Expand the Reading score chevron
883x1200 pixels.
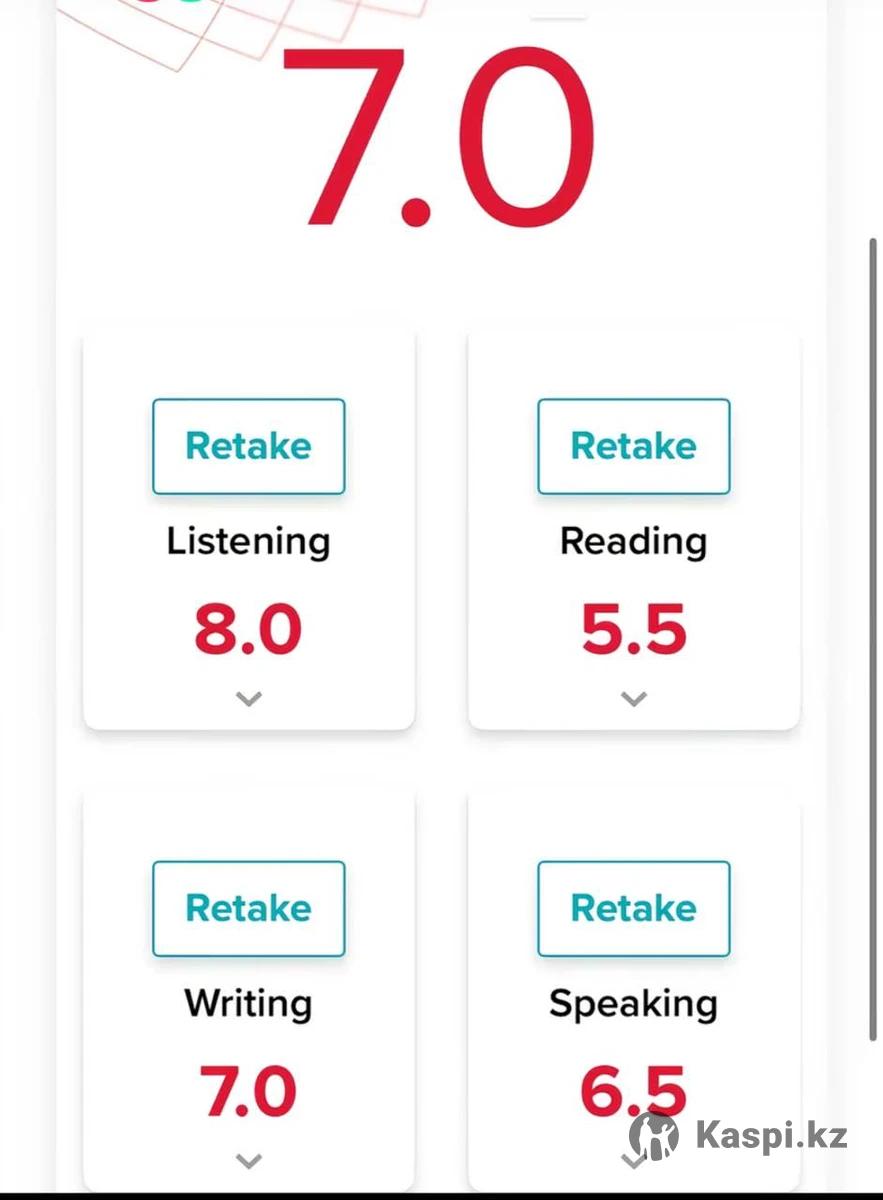(x=634, y=699)
